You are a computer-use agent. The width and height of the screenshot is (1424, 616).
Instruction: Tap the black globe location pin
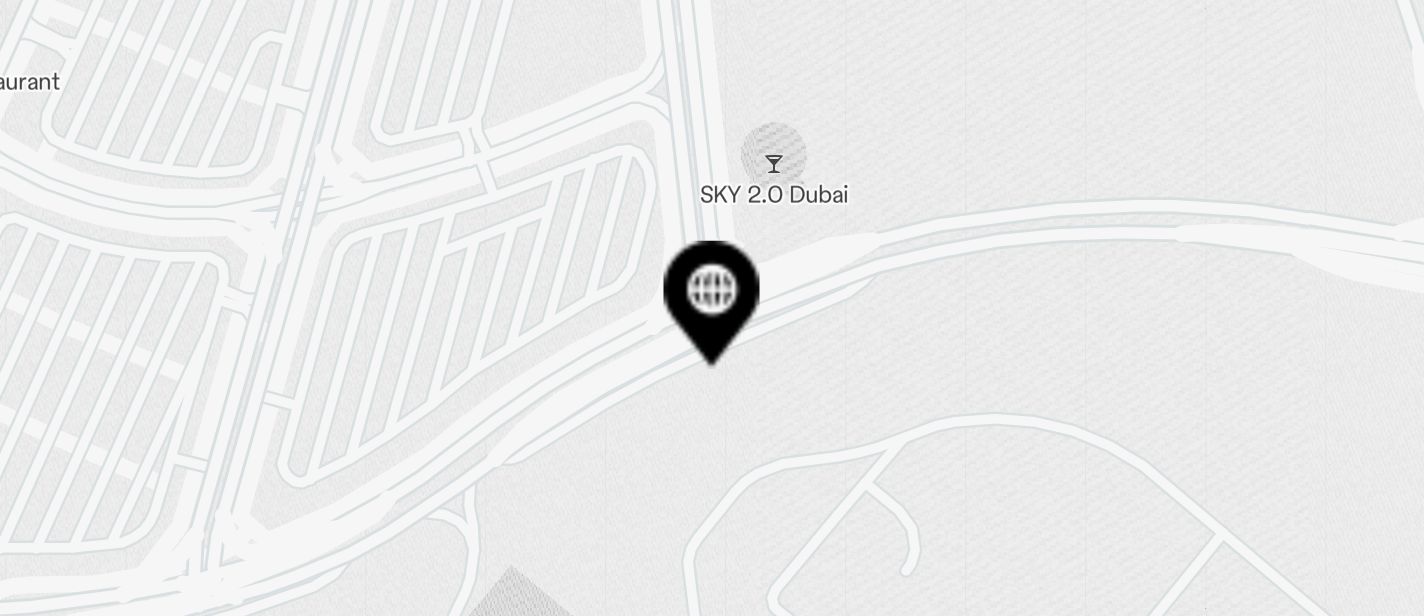pyautogui.click(x=711, y=294)
